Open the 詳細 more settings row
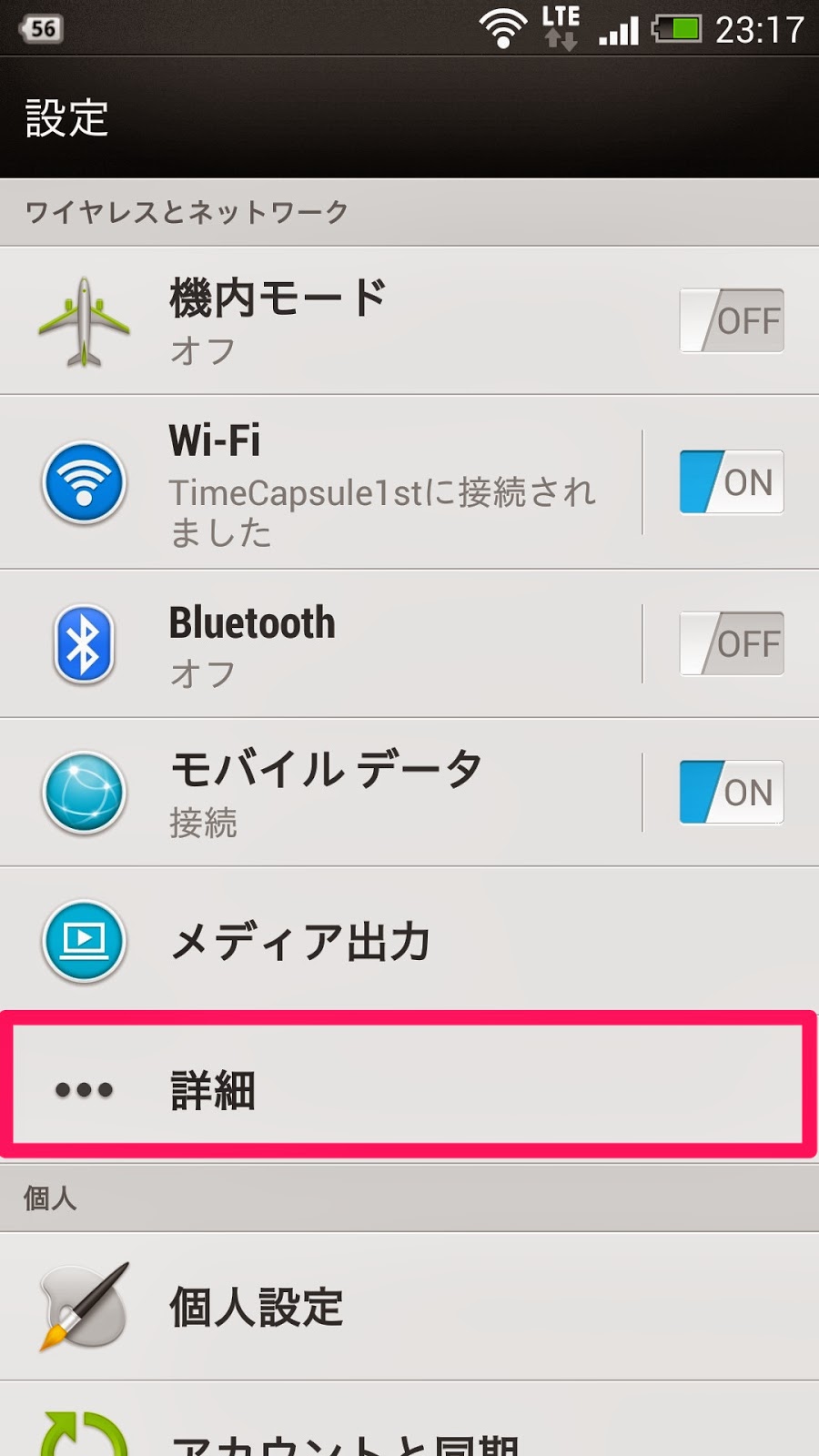 tap(408, 1088)
